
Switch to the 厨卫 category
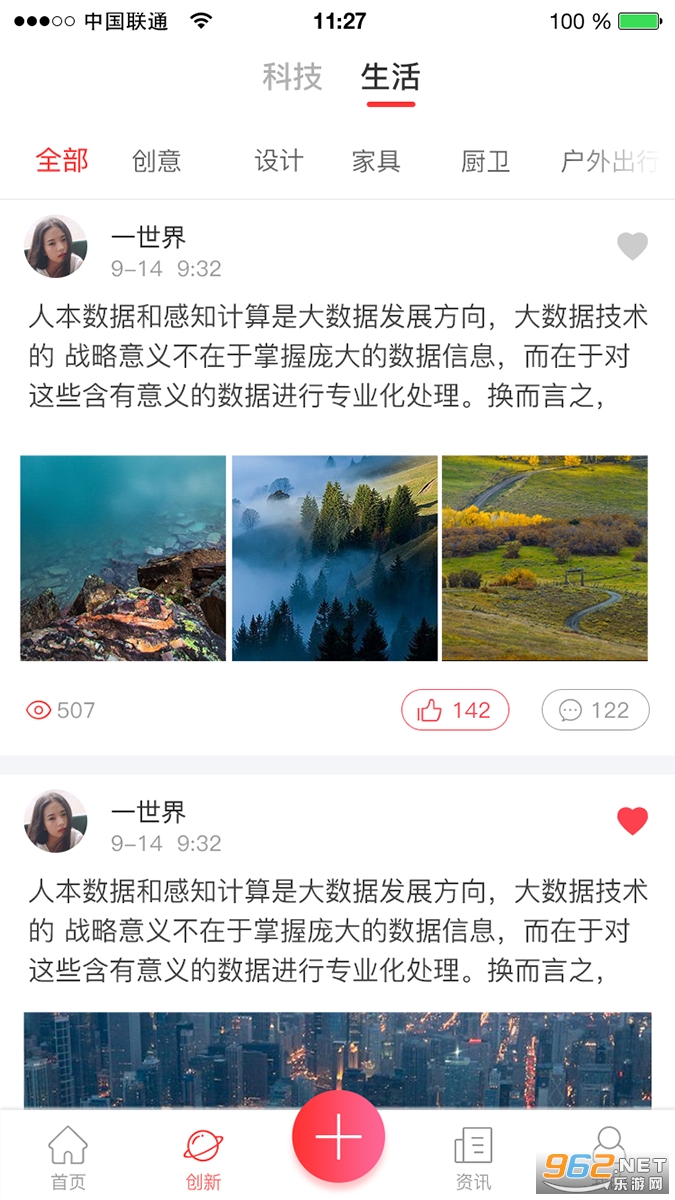click(485, 161)
